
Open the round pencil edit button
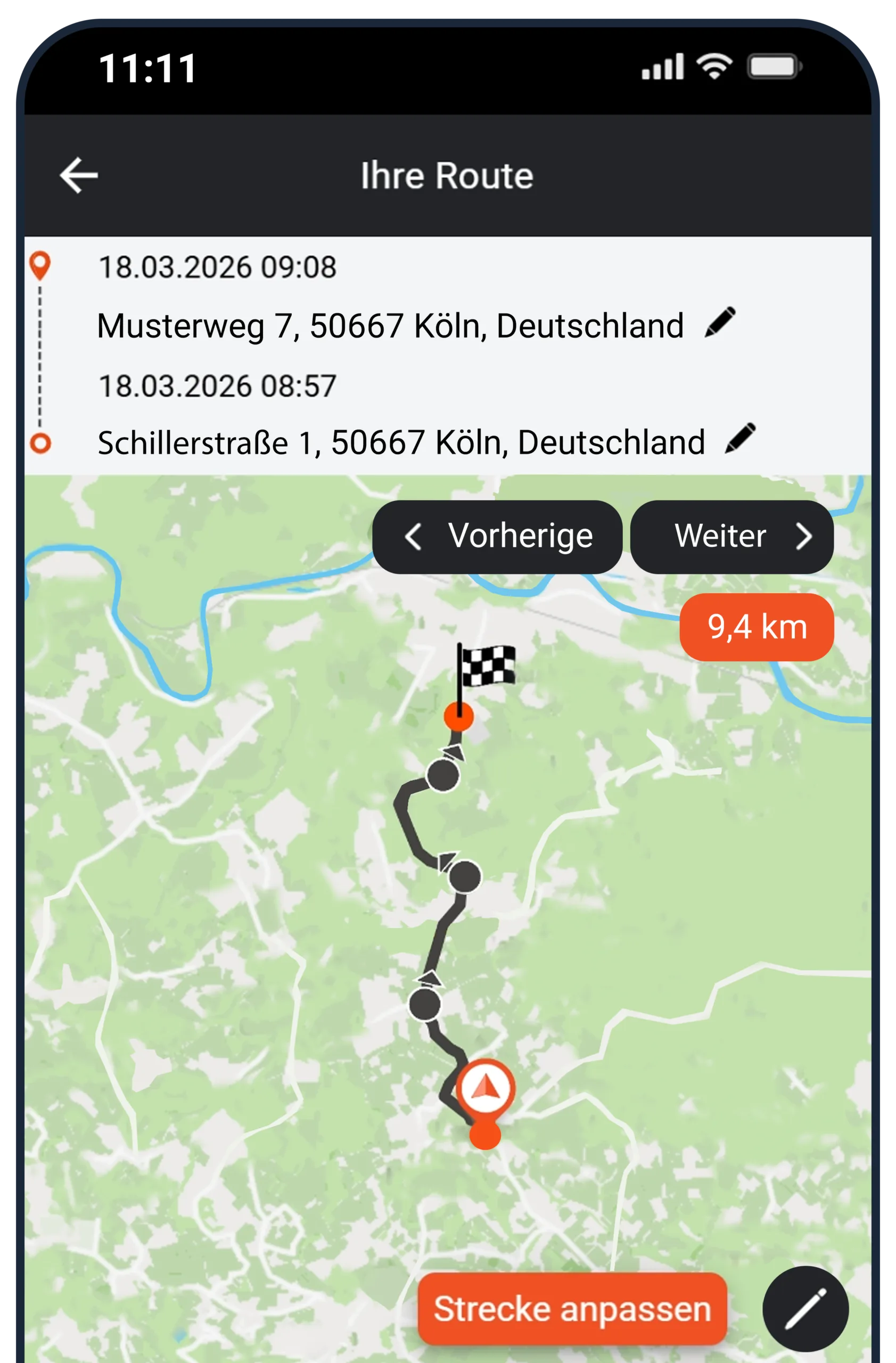804,1309
